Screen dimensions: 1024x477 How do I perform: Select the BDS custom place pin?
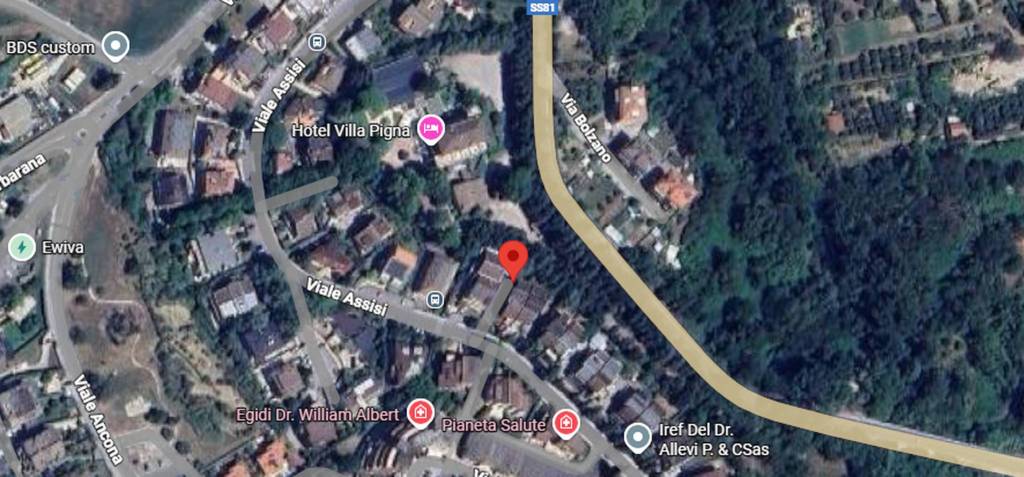tap(117, 46)
